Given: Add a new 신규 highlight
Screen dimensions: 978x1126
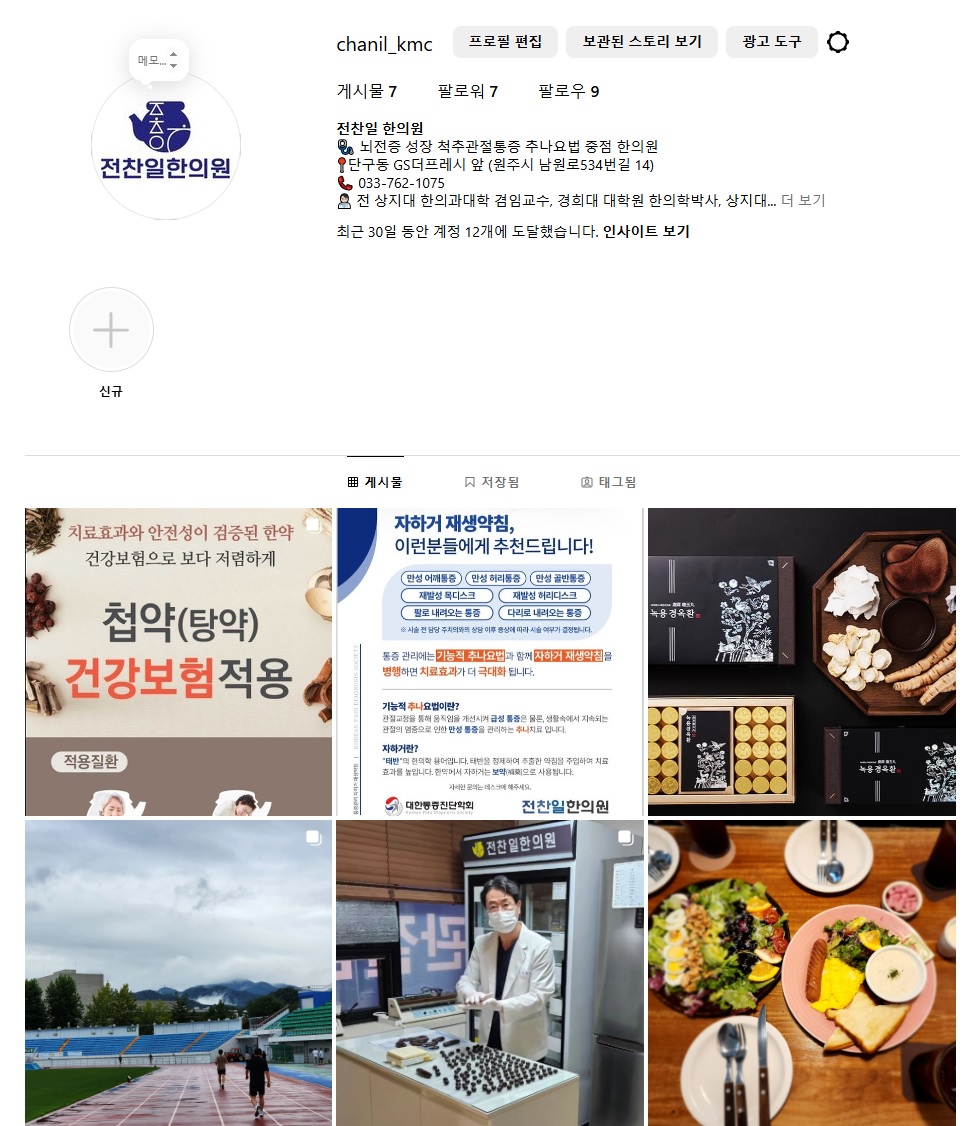Looking at the screenshot, I should [111, 330].
